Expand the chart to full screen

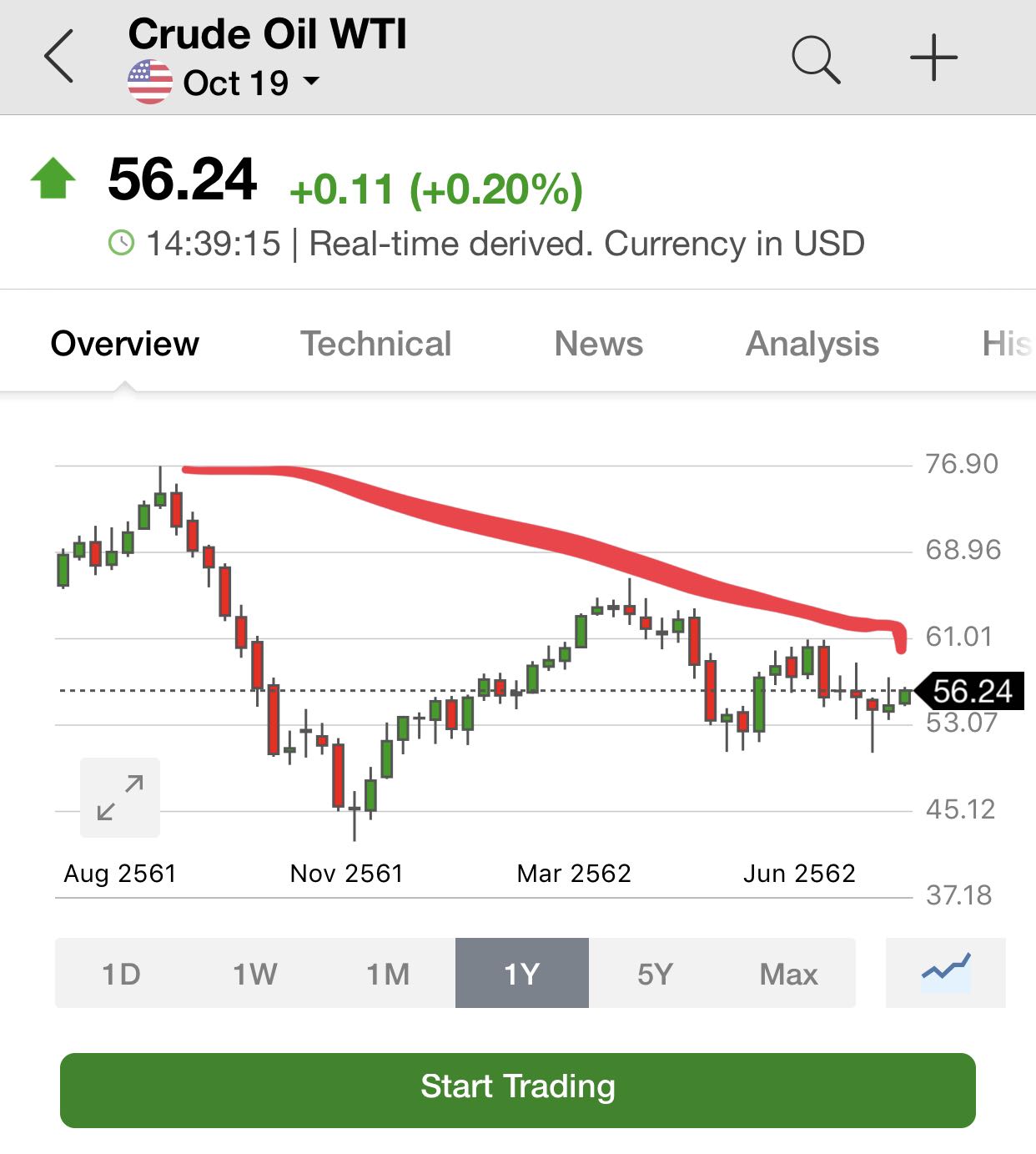(x=120, y=798)
